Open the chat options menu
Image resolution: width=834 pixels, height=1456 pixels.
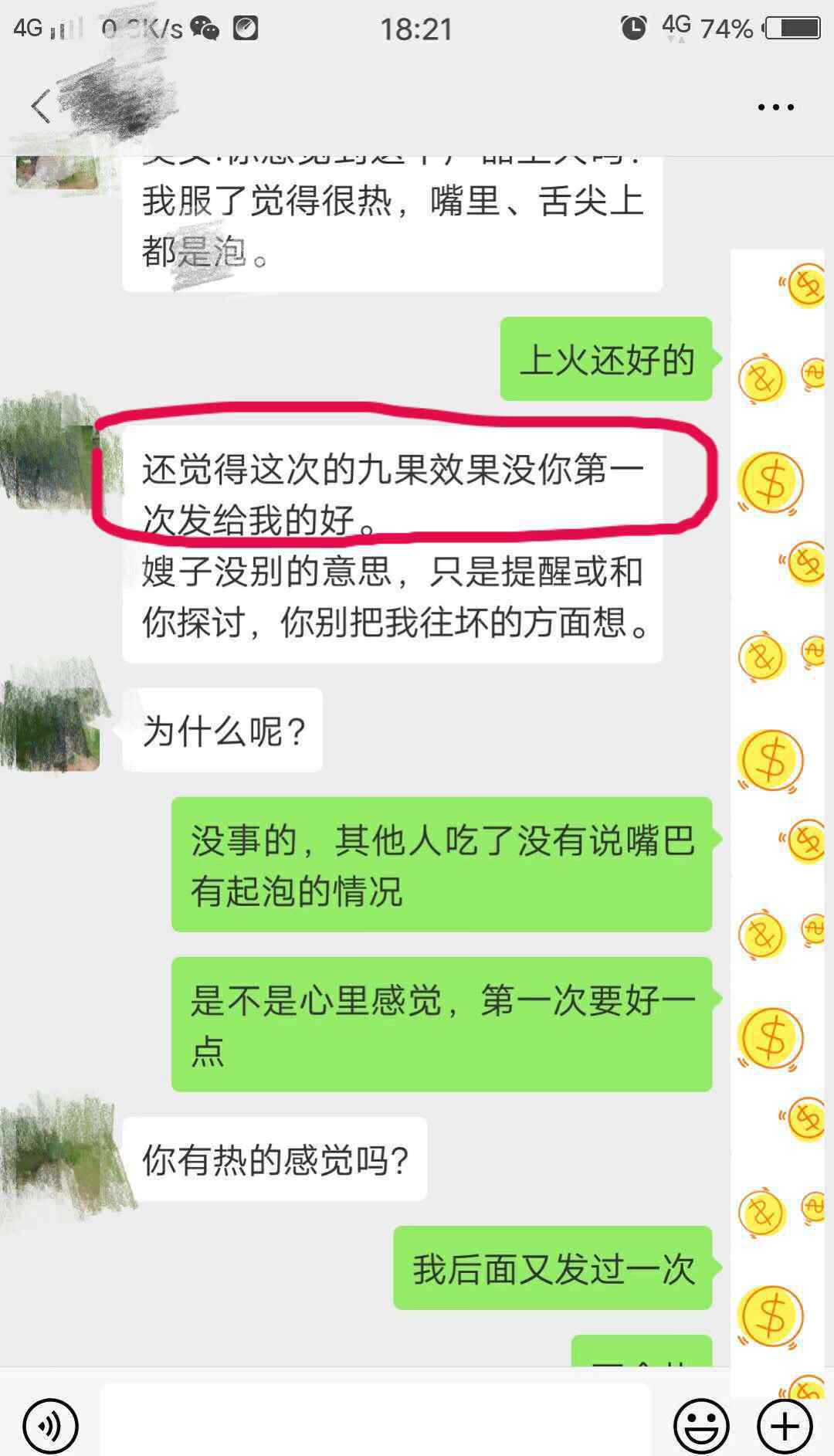click(775, 107)
